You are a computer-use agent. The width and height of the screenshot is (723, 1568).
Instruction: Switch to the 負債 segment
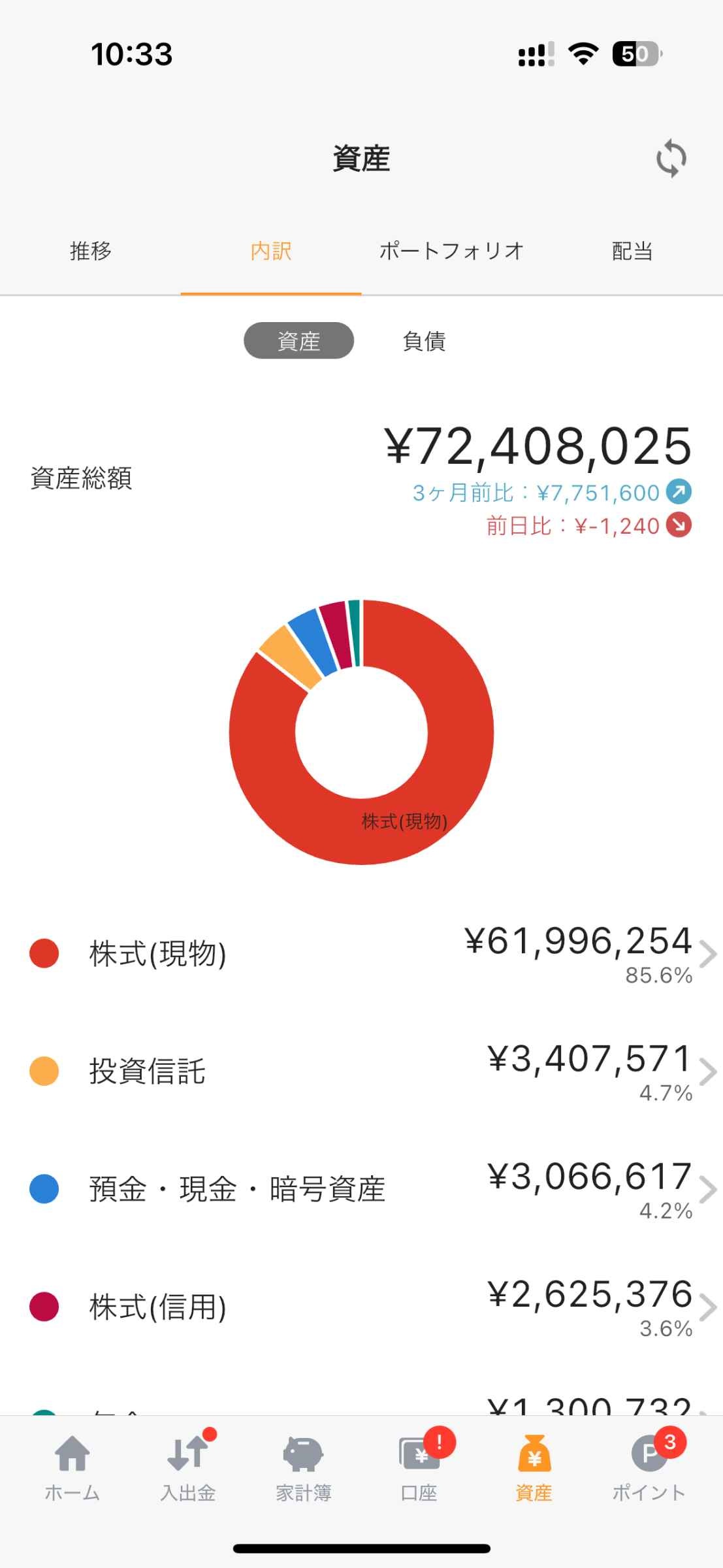pyautogui.click(x=424, y=341)
